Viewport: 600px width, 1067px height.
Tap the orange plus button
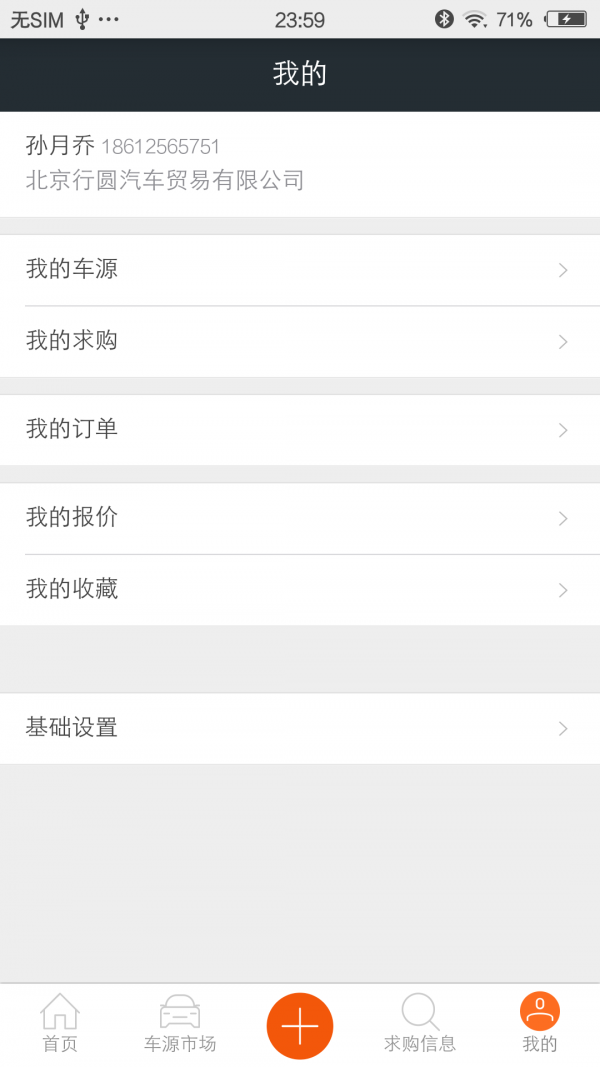(300, 1026)
